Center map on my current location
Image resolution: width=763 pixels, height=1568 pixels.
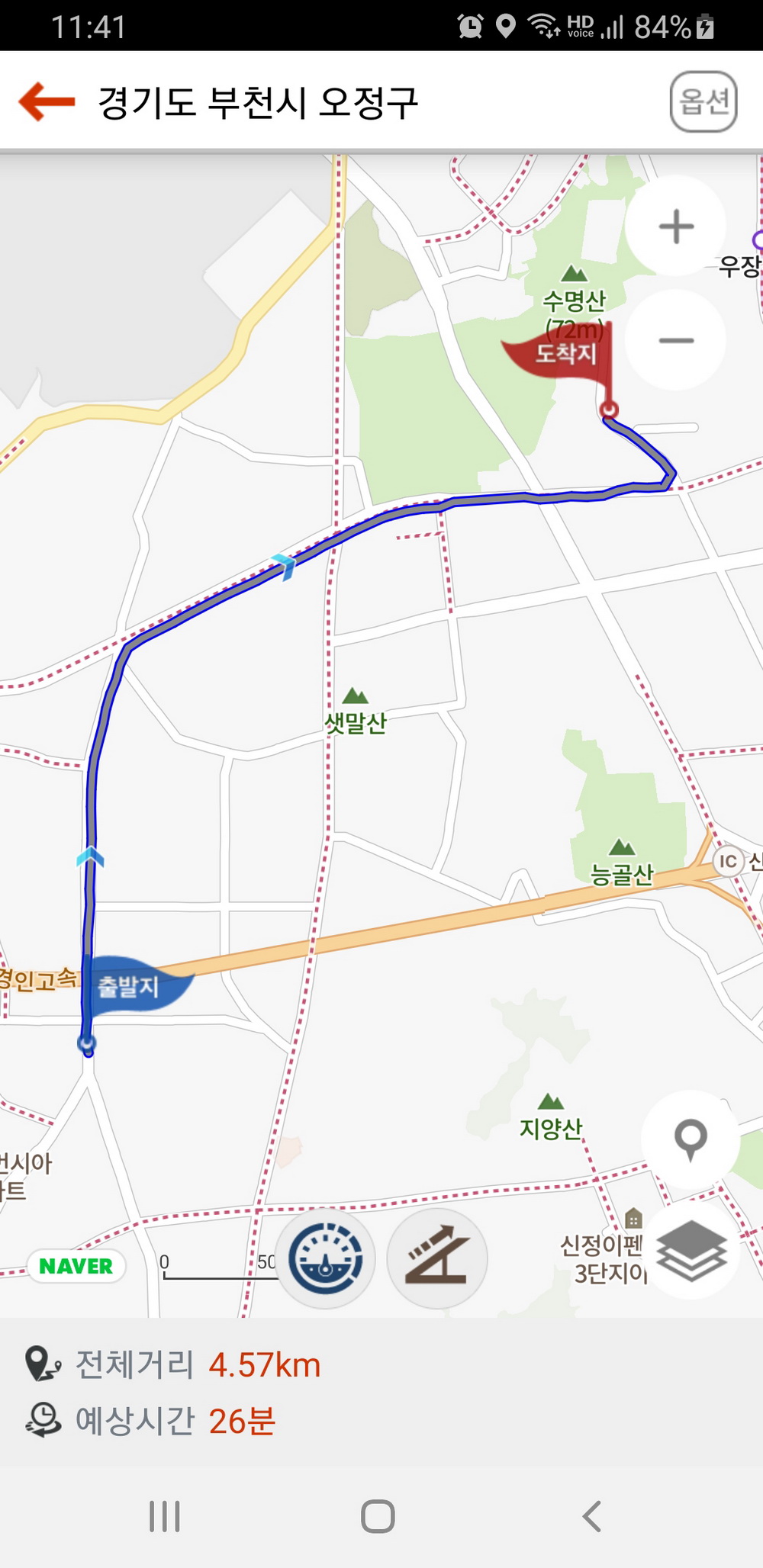[x=691, y=1139]
